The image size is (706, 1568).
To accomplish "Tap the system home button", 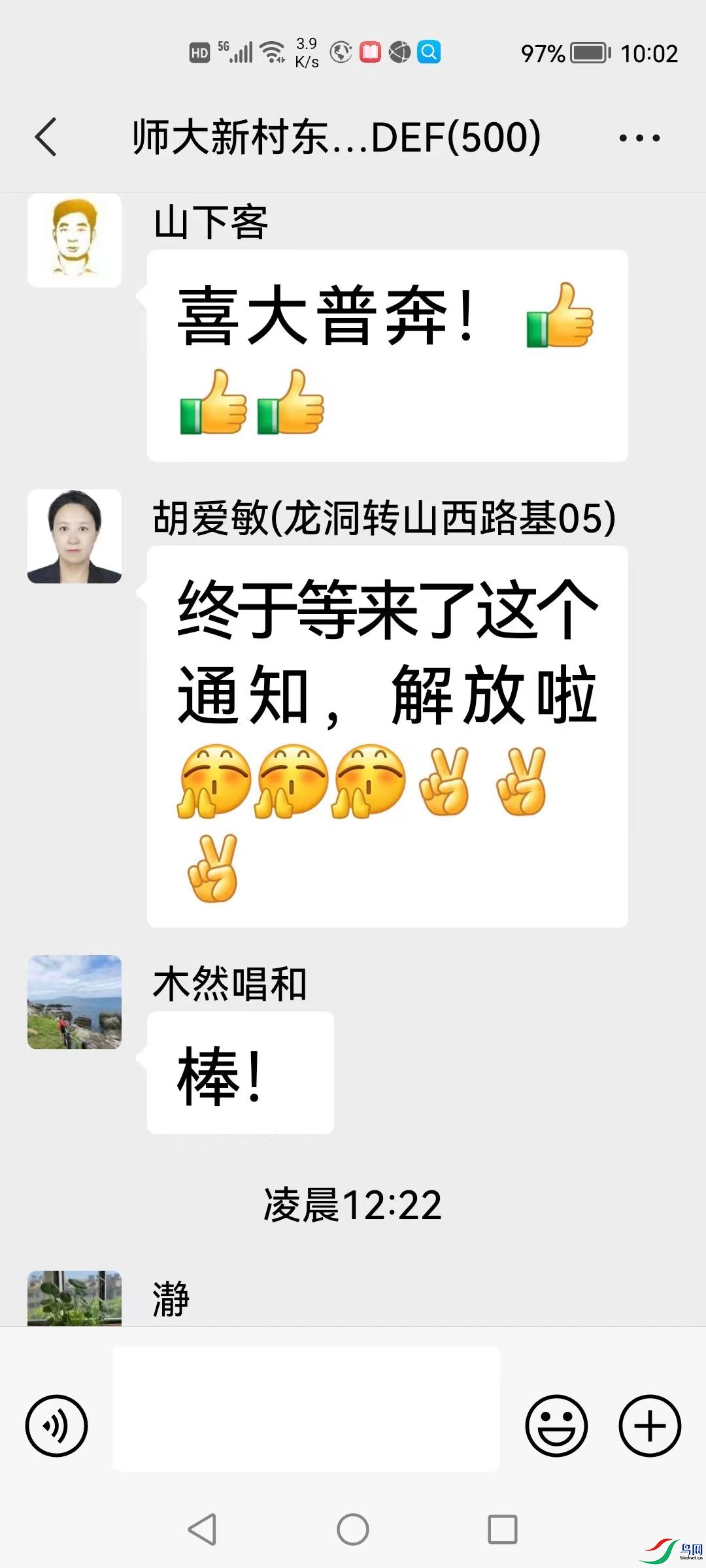I will 353,1529.
